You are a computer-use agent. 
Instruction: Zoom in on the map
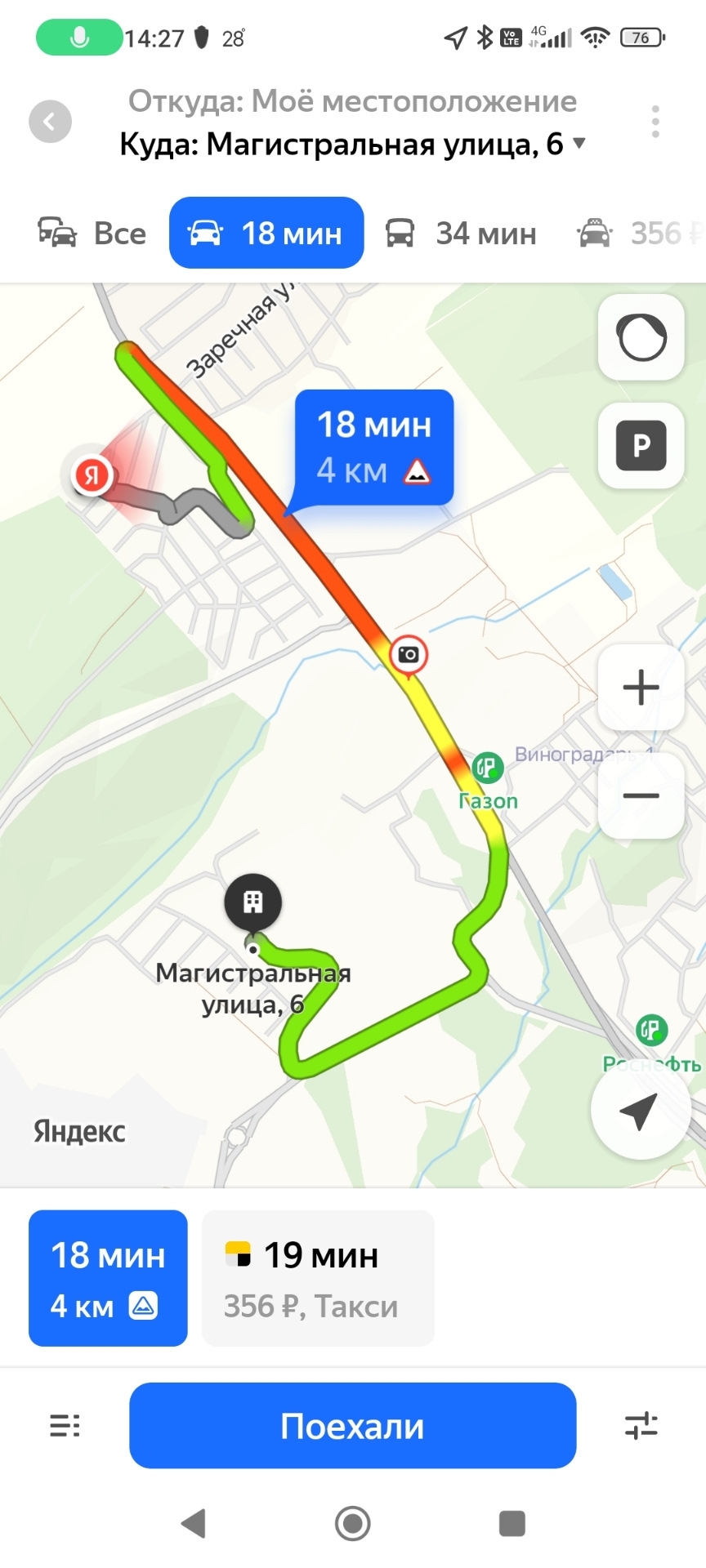(x=641, y=687)
